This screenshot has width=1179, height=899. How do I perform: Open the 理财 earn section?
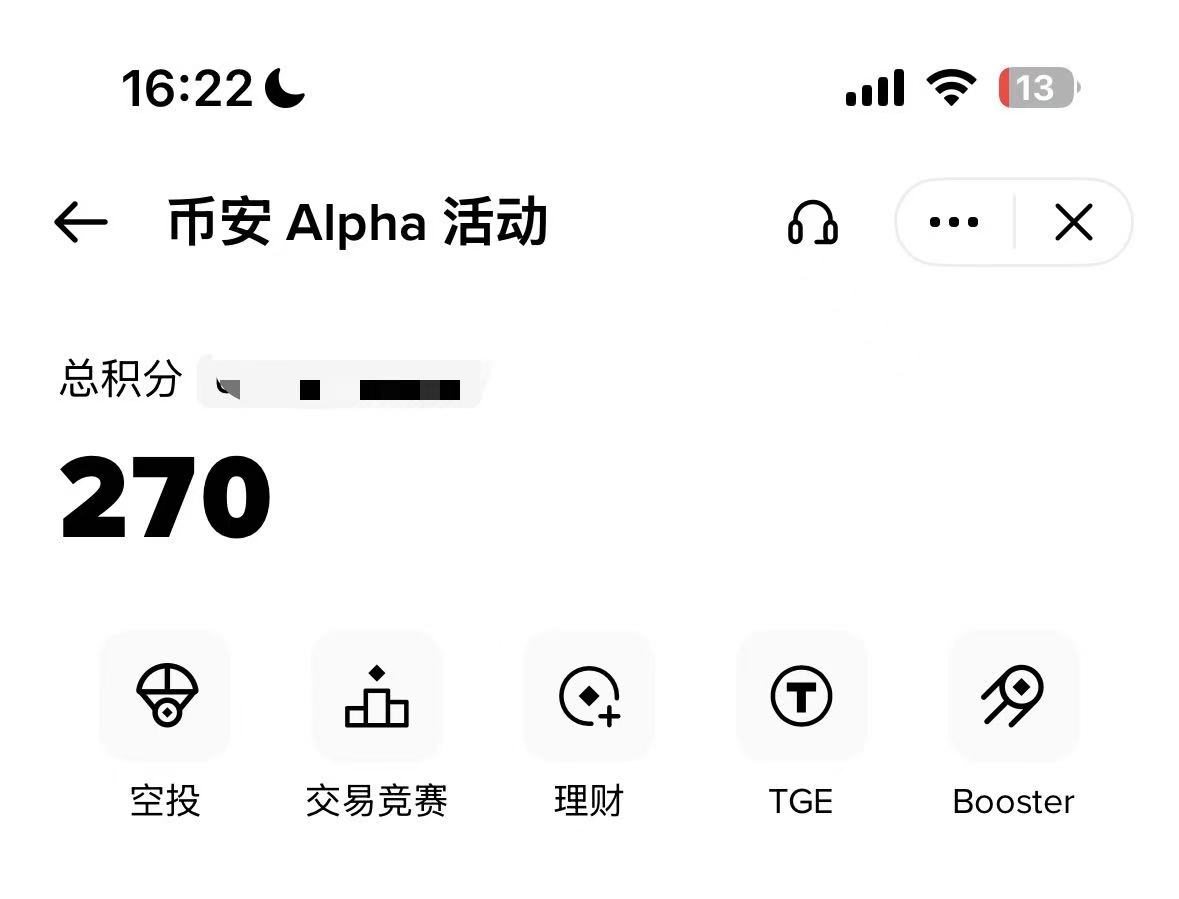(589, 697)
